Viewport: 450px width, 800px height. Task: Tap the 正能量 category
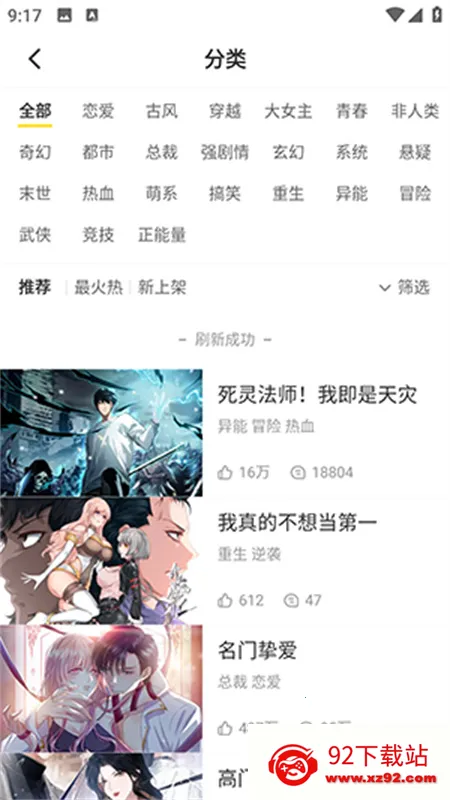pos(162,235)
